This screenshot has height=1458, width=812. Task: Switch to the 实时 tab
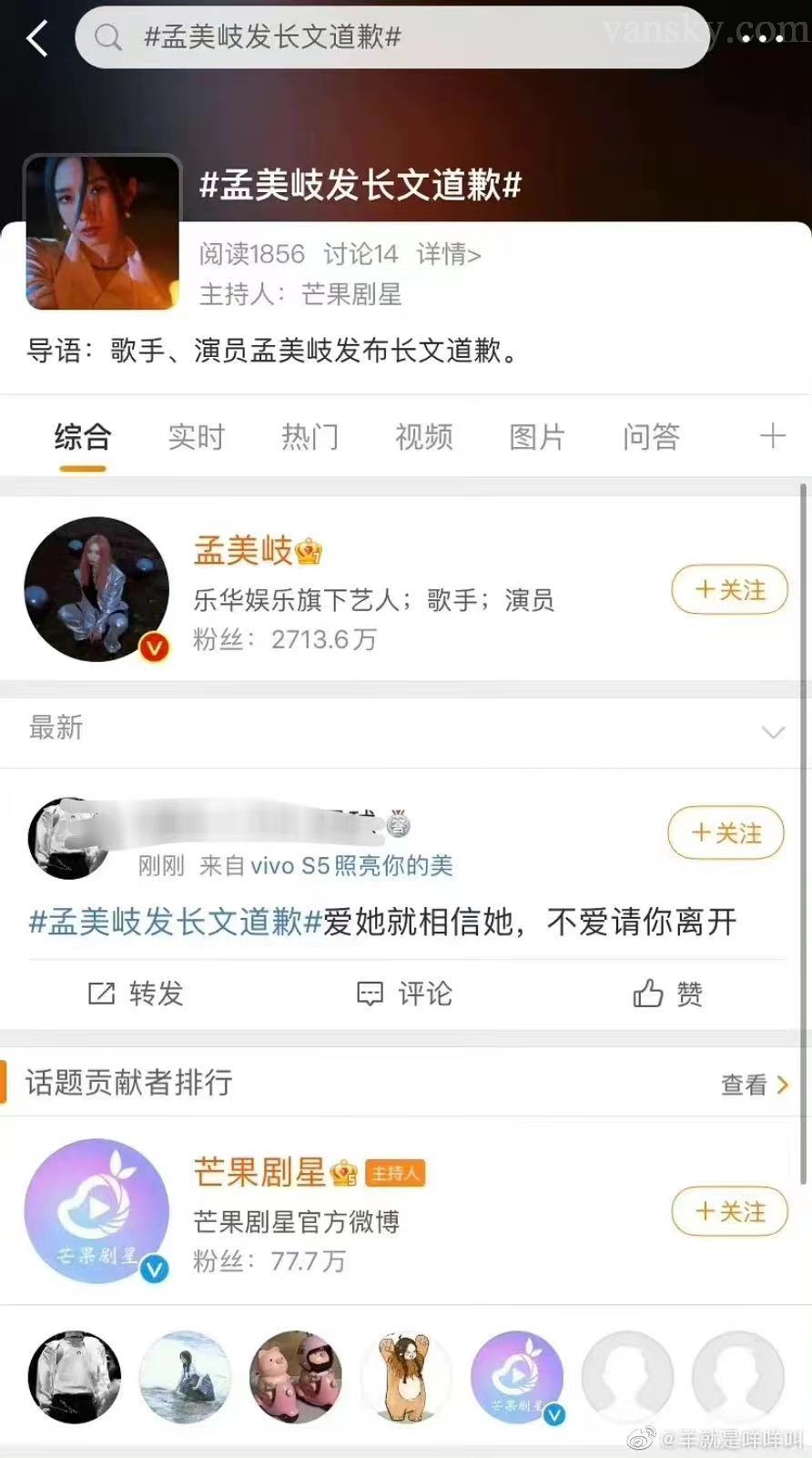[196, 437]
